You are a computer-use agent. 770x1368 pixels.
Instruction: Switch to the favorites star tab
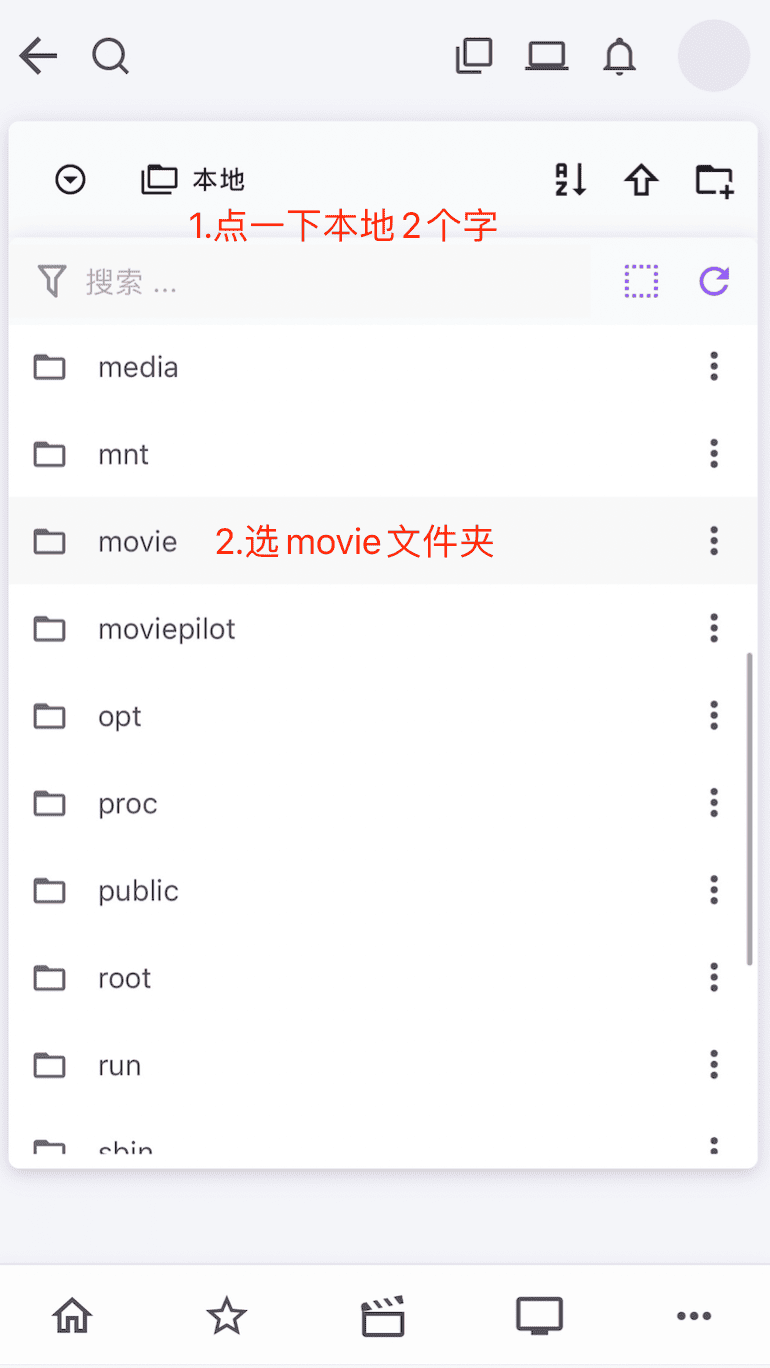[227, 1316]
